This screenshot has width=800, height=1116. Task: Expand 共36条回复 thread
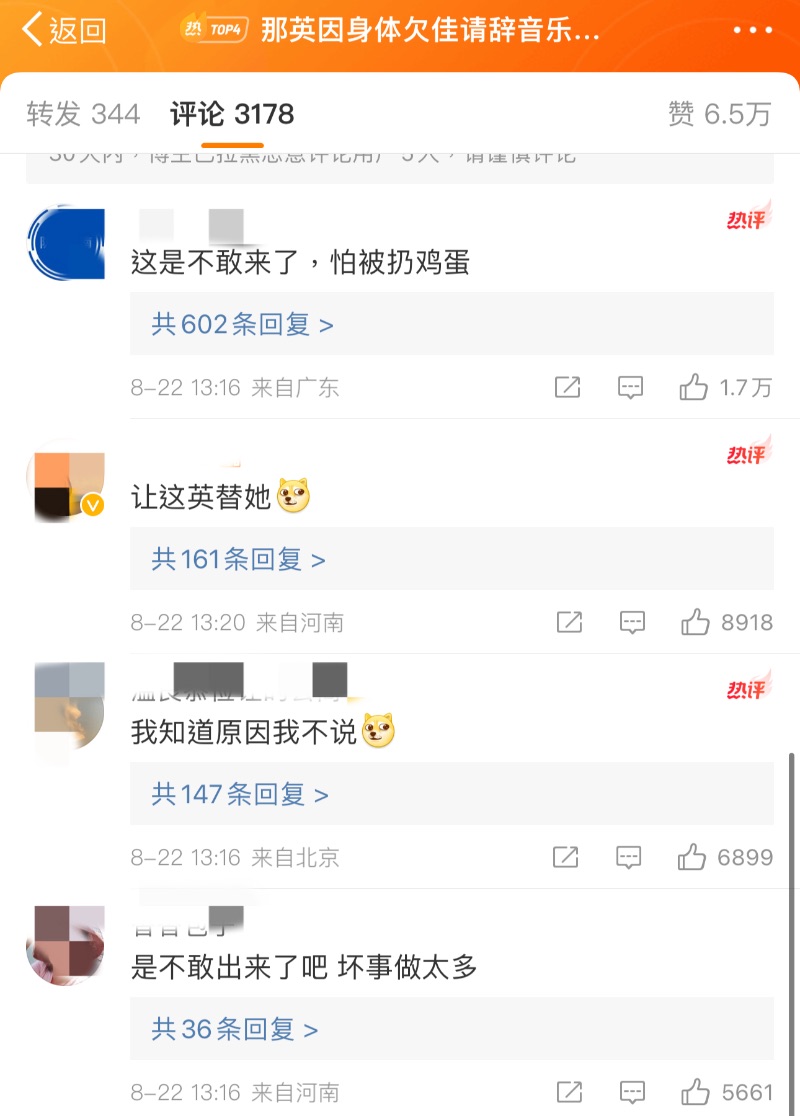(x=234, y=1029)
